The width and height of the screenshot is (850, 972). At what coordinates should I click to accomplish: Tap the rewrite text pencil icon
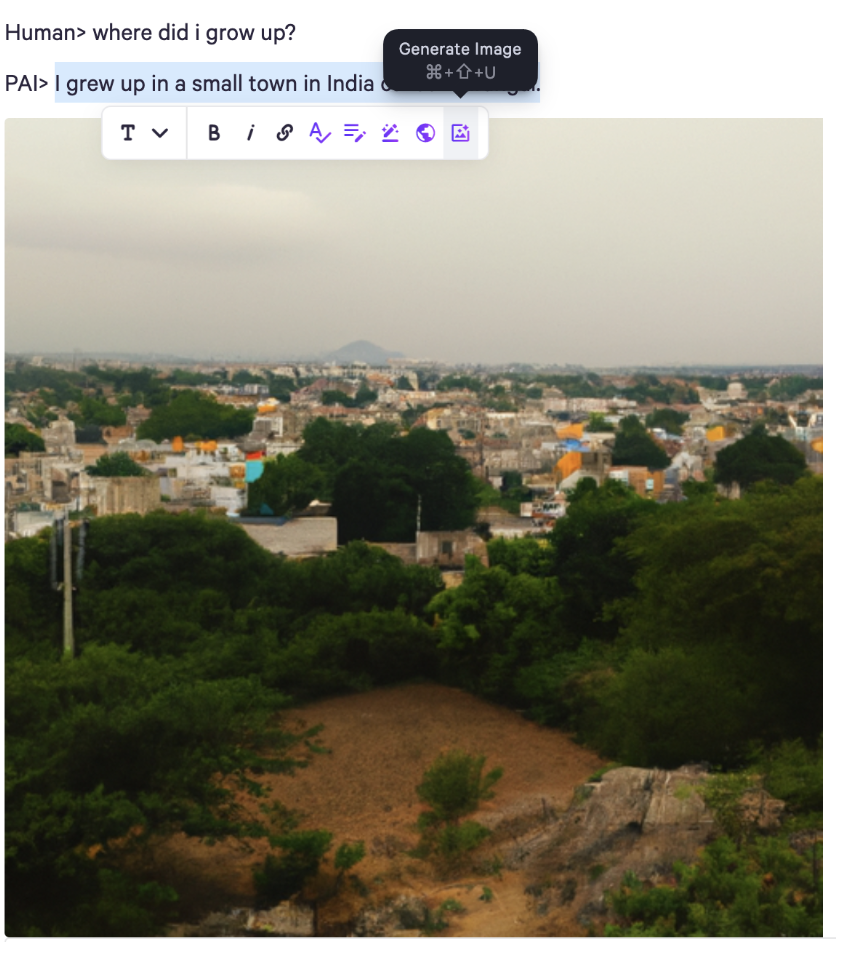(x=354, y=133)
